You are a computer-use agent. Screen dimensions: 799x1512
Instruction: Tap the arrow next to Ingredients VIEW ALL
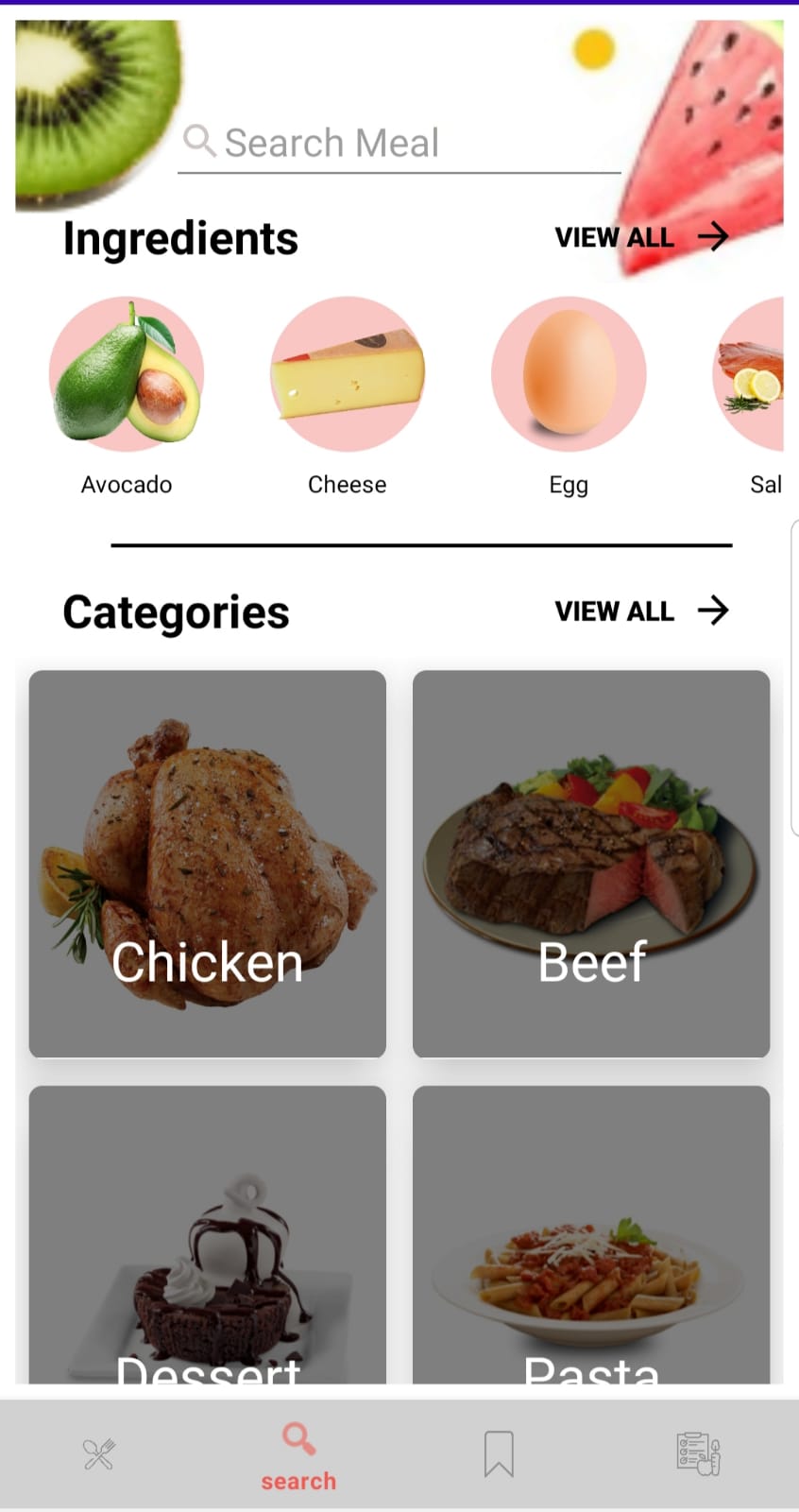[715, 237]
